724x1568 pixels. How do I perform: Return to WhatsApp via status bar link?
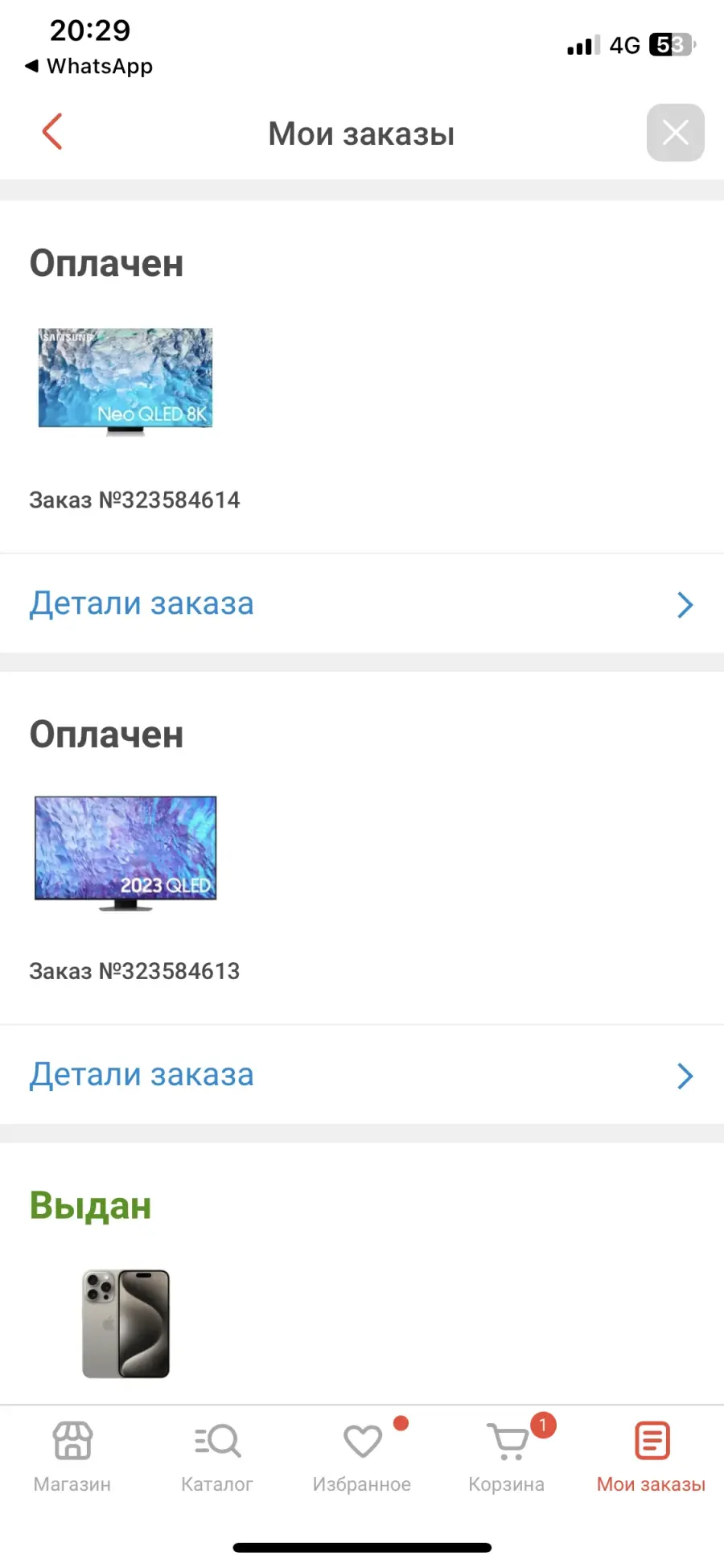[x=88, y=66]
